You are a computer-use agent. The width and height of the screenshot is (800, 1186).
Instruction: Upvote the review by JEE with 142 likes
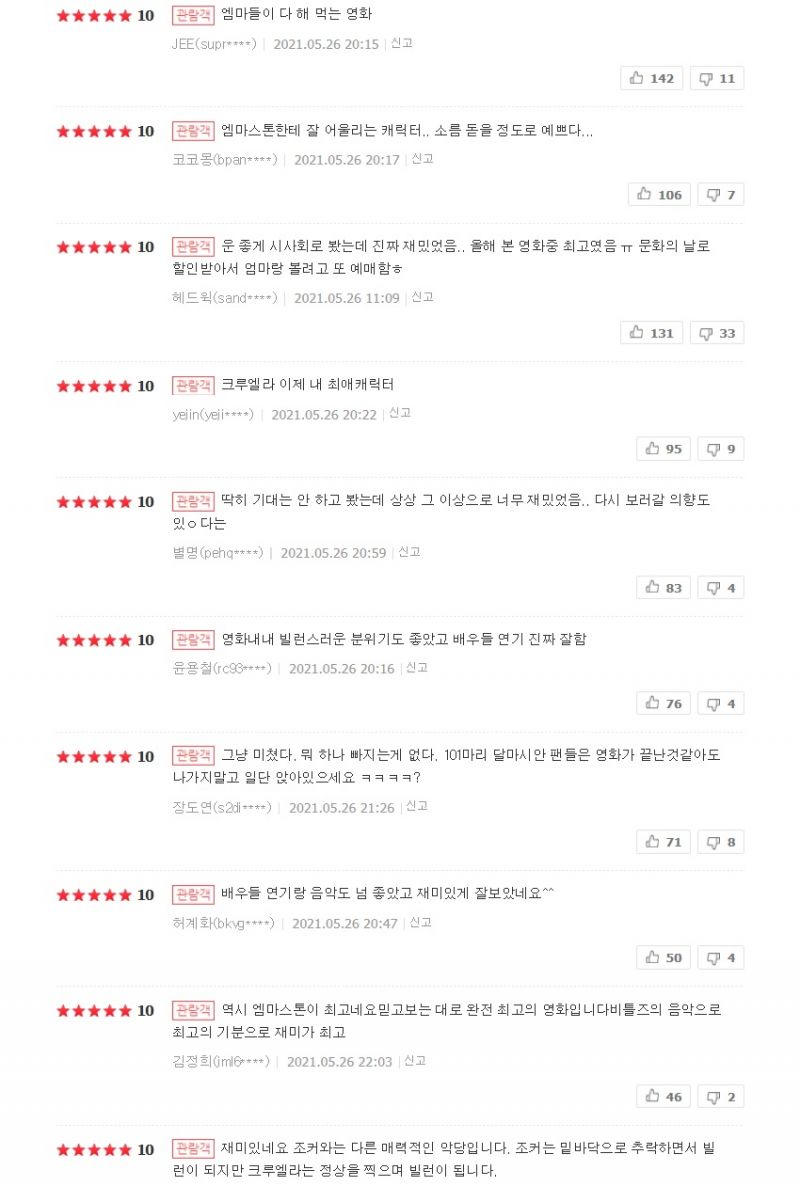(x=651, y=79)
